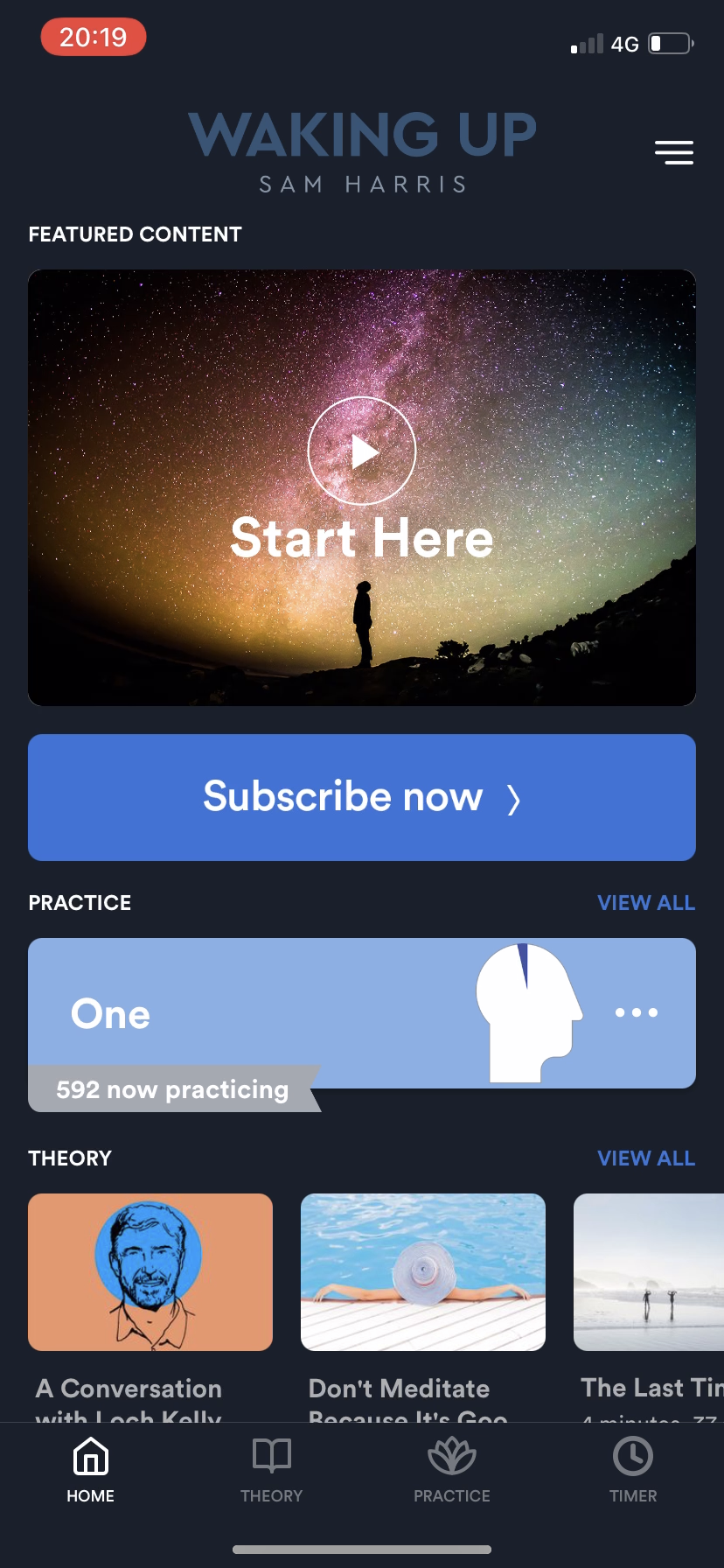Image resolution: width=724 pixels, height=1568 pixels.
Task: Play the Start Here featured video
Action: (x=362, y=451)
